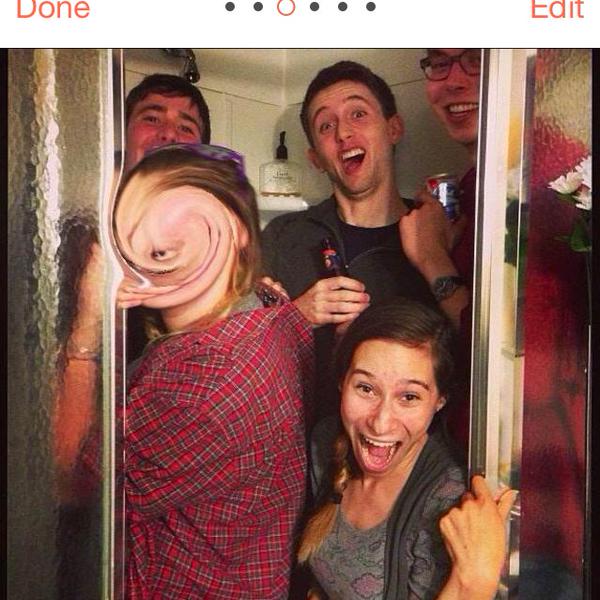Open the full photo of the group
The image size is (600, 600).
(300, 325)
